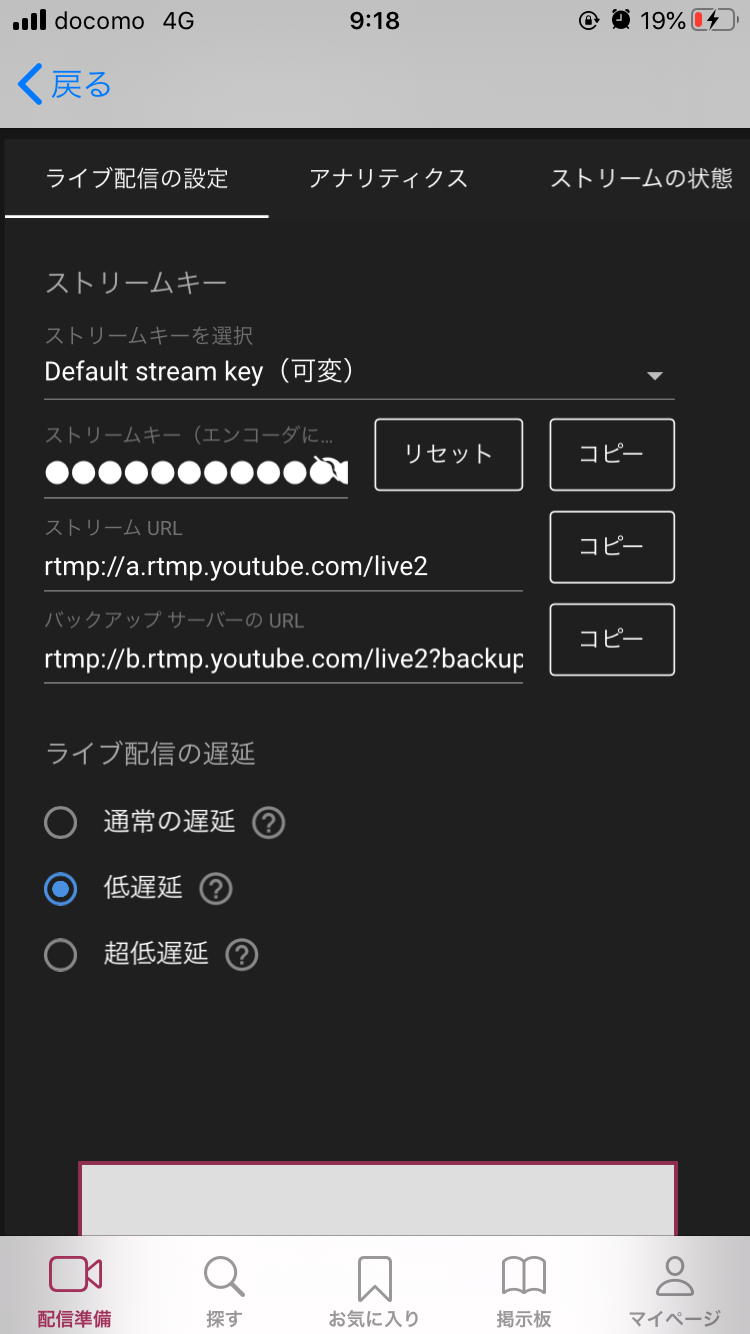Show help for 通常の遅延
Image resolution: width=750 pixels, height=1334 pixels.
[x=269, y=824]
